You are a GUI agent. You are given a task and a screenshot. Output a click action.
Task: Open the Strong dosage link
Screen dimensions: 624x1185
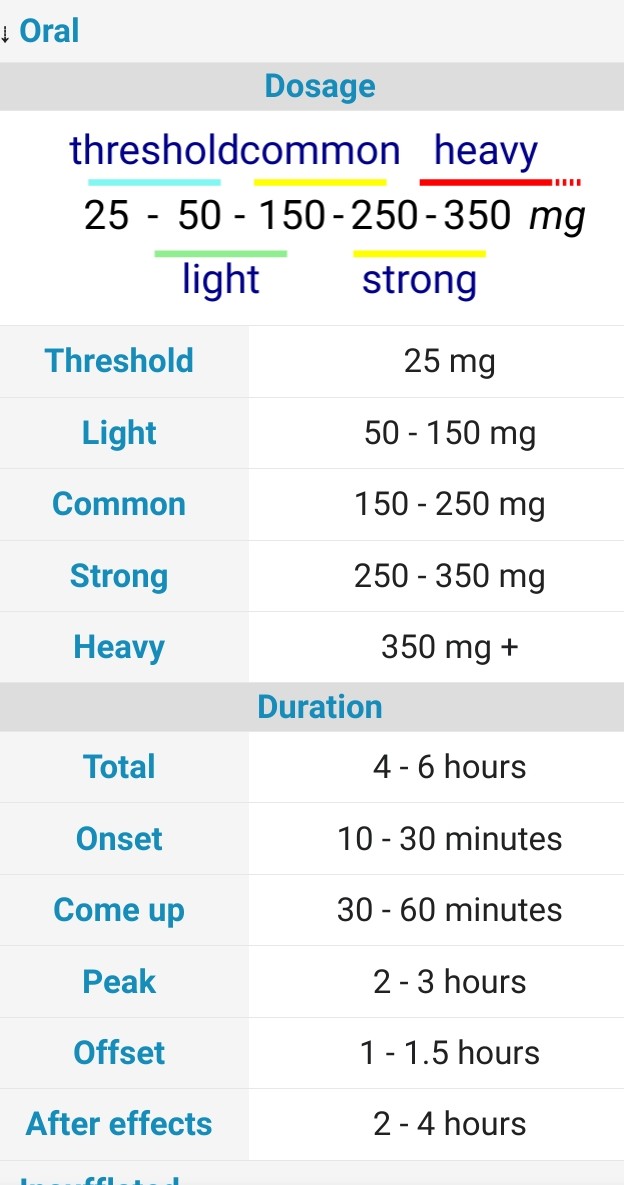119,576
